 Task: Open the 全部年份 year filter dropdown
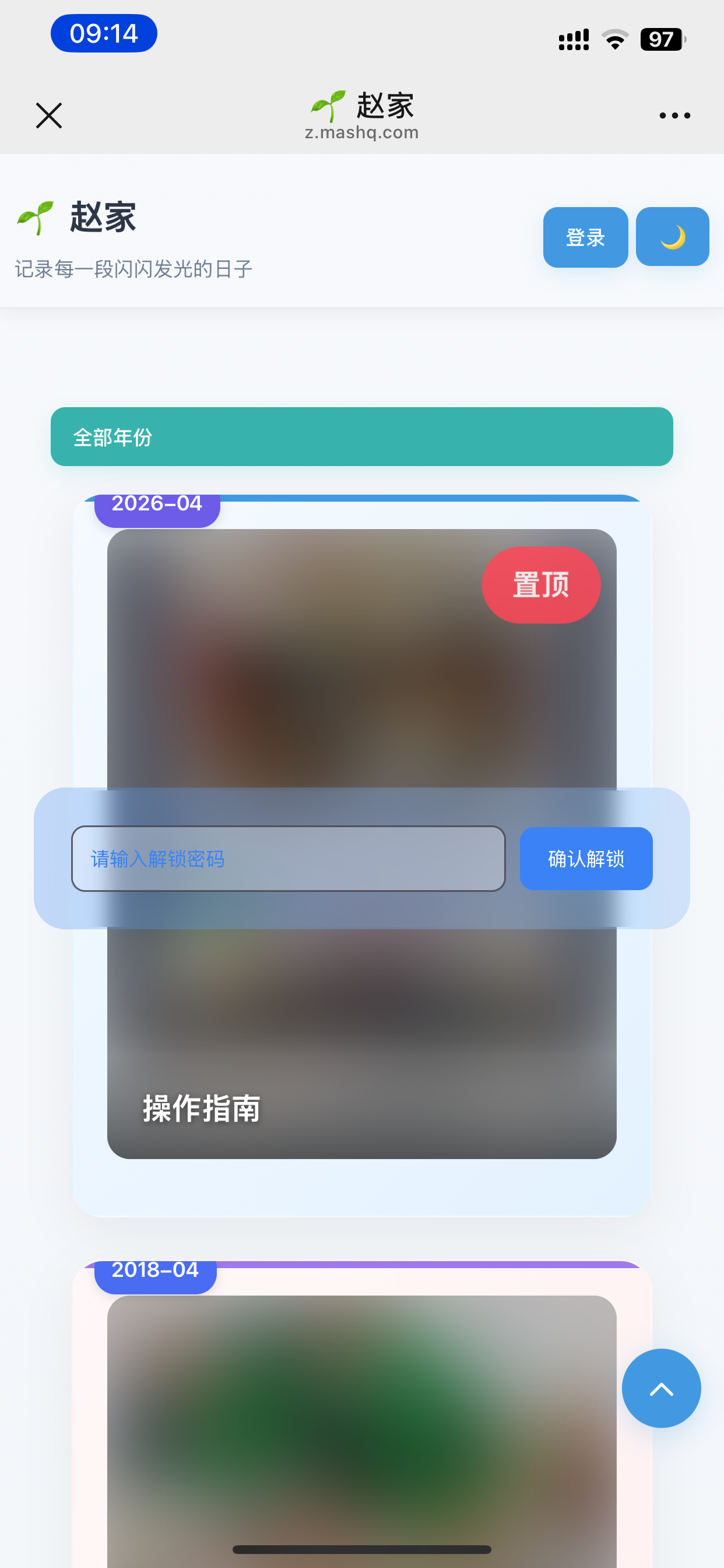(361, 436)
